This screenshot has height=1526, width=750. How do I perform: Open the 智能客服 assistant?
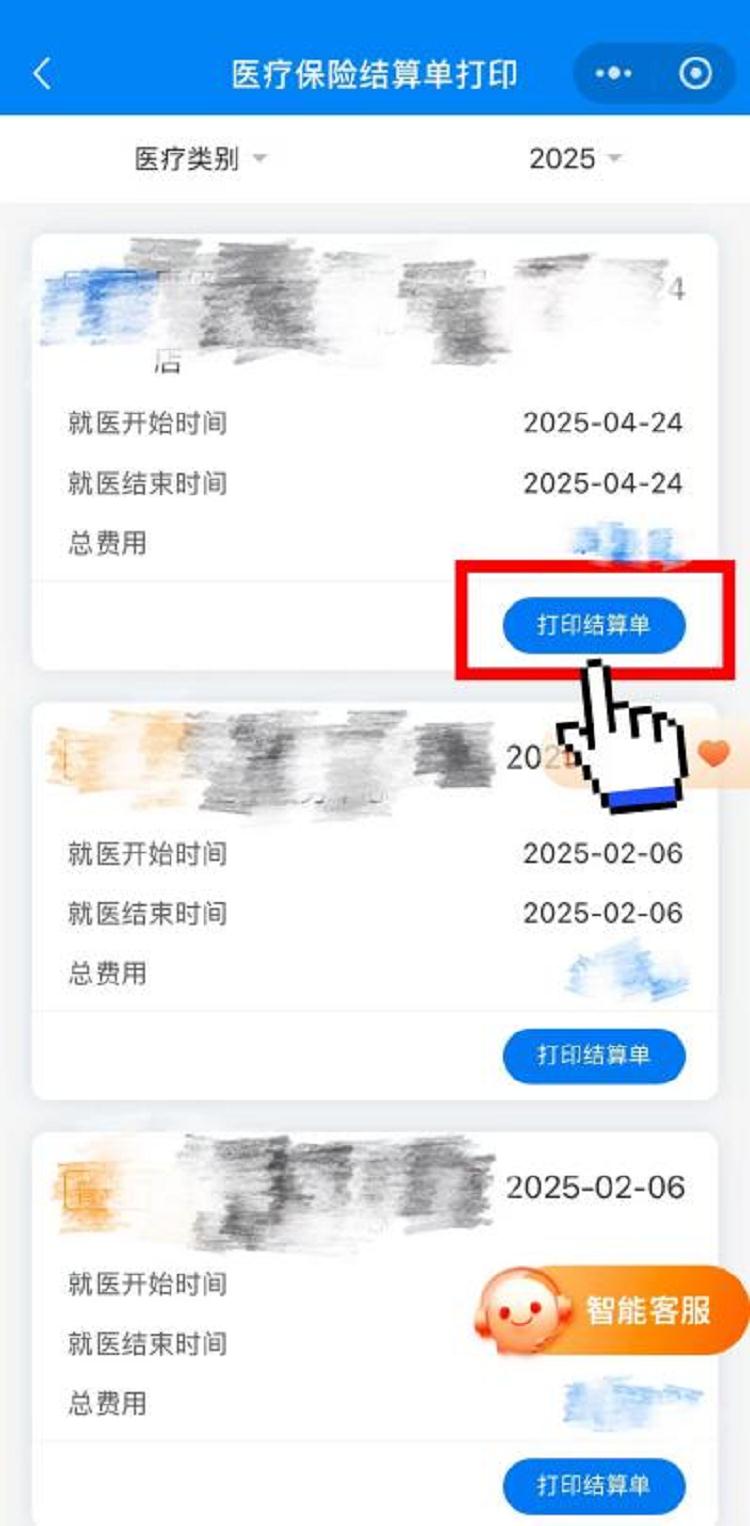pos(612,1311)
